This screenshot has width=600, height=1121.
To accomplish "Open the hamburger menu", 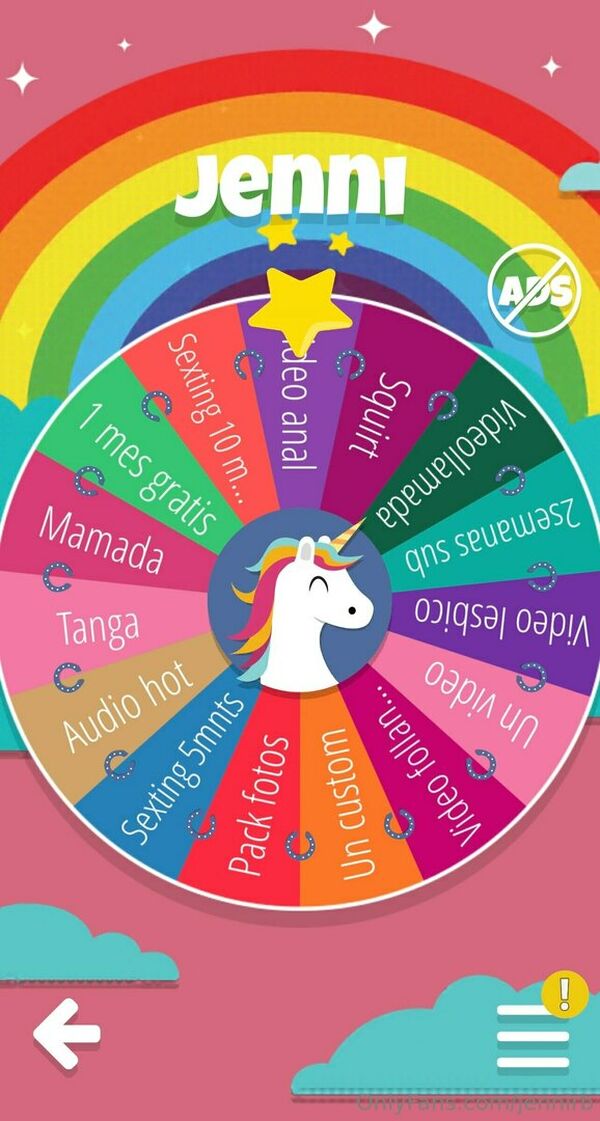I will (x=533, y=1038).
